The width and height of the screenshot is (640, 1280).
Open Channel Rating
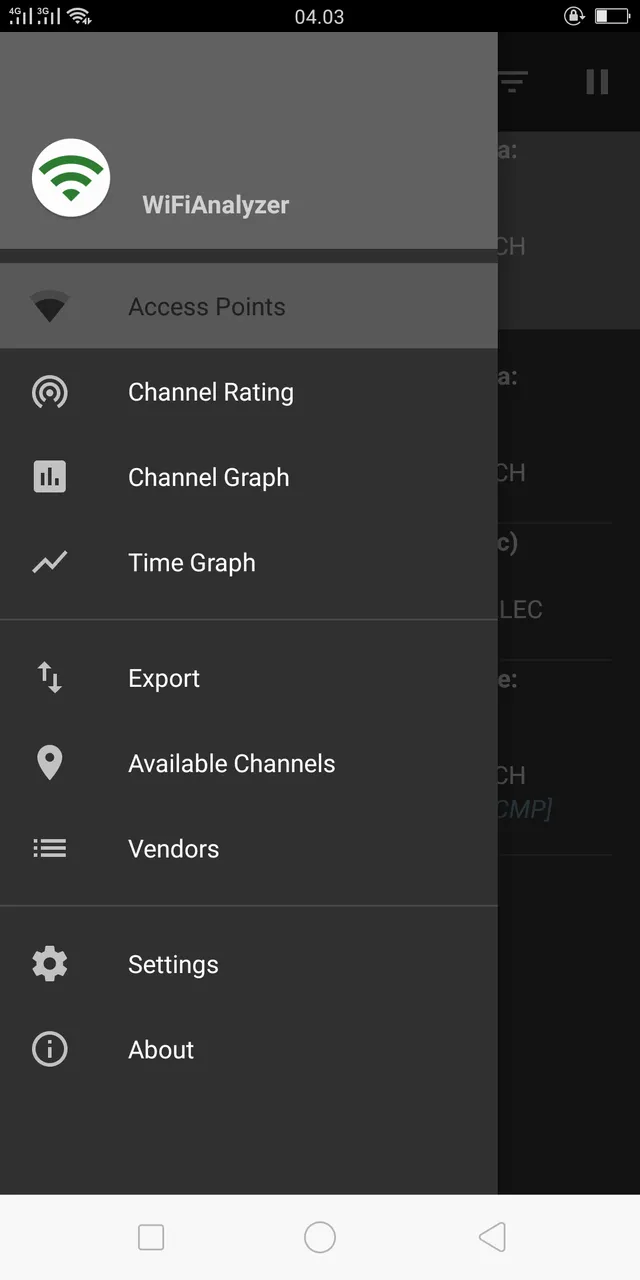pos(210,392)
